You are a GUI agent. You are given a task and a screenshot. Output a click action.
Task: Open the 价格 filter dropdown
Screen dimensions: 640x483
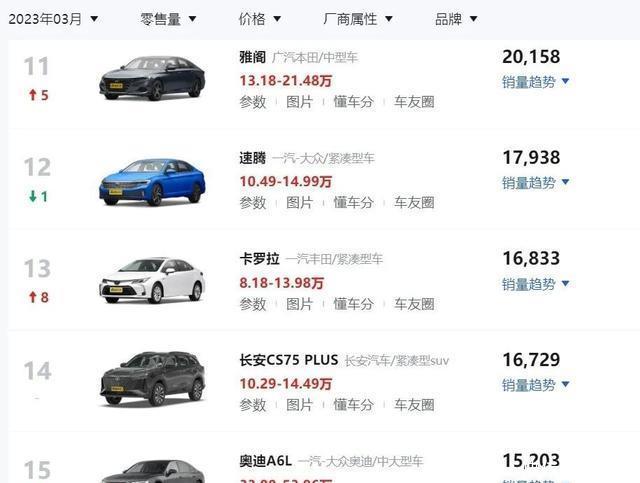click(260, 18)
